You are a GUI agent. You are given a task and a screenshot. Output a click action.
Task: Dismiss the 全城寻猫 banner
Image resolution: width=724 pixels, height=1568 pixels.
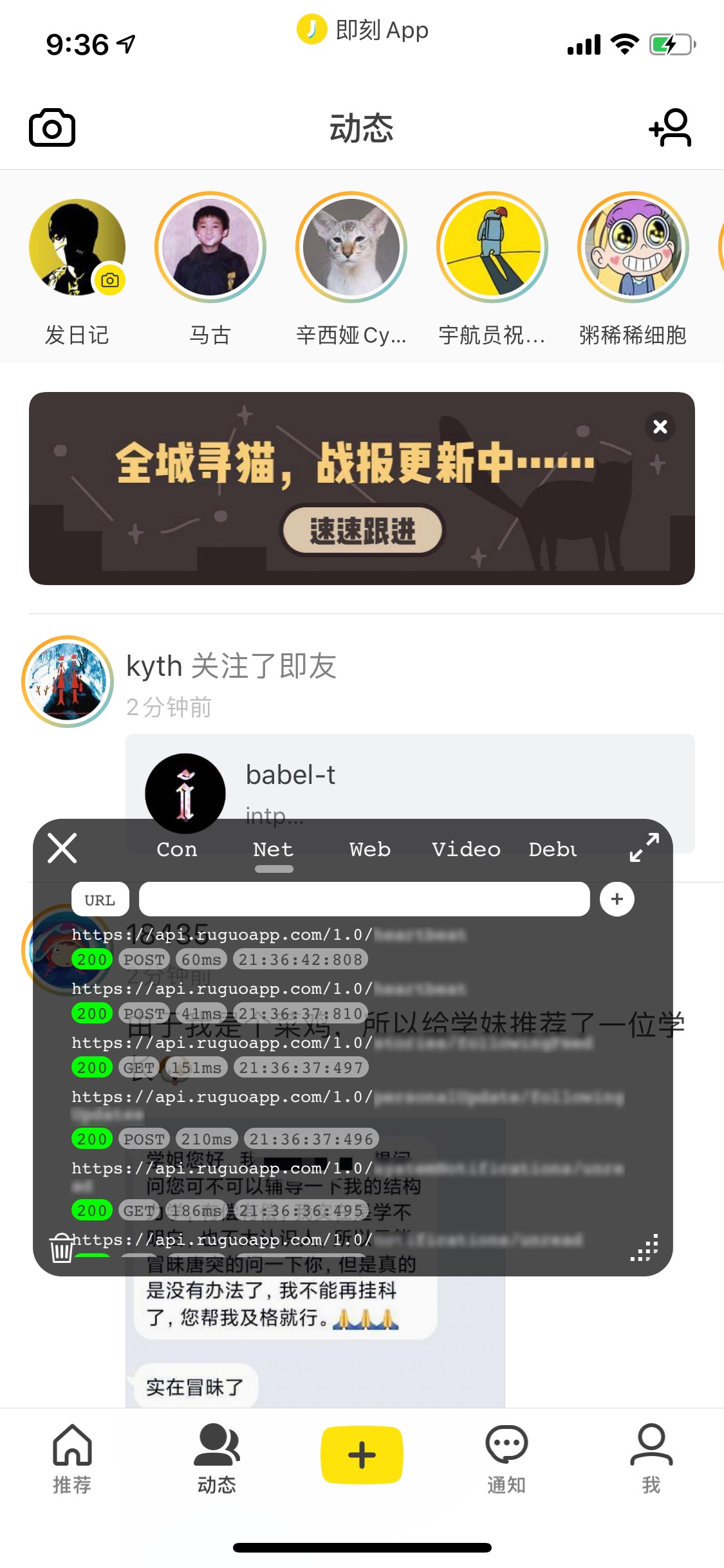(660, 427)
